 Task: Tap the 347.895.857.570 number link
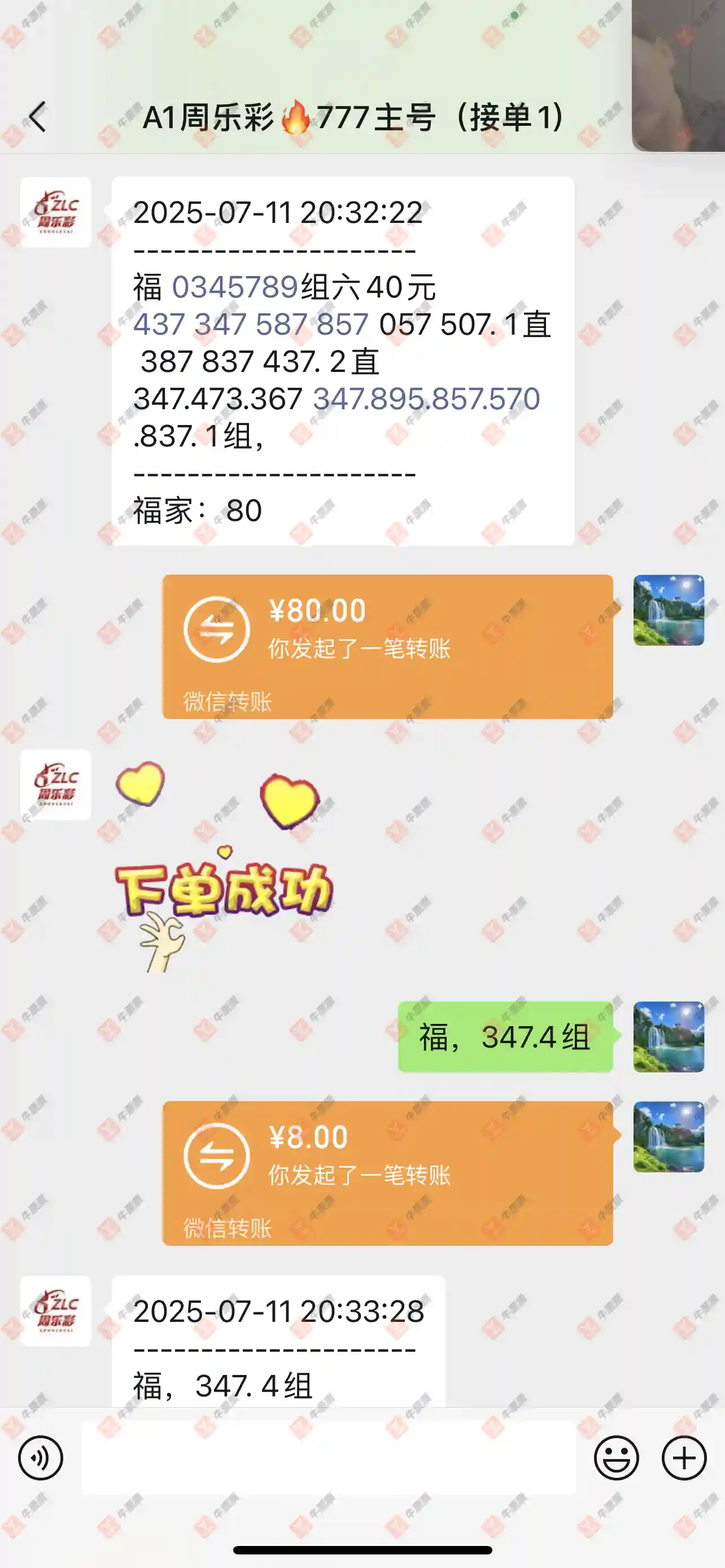(x=426, y=398)
